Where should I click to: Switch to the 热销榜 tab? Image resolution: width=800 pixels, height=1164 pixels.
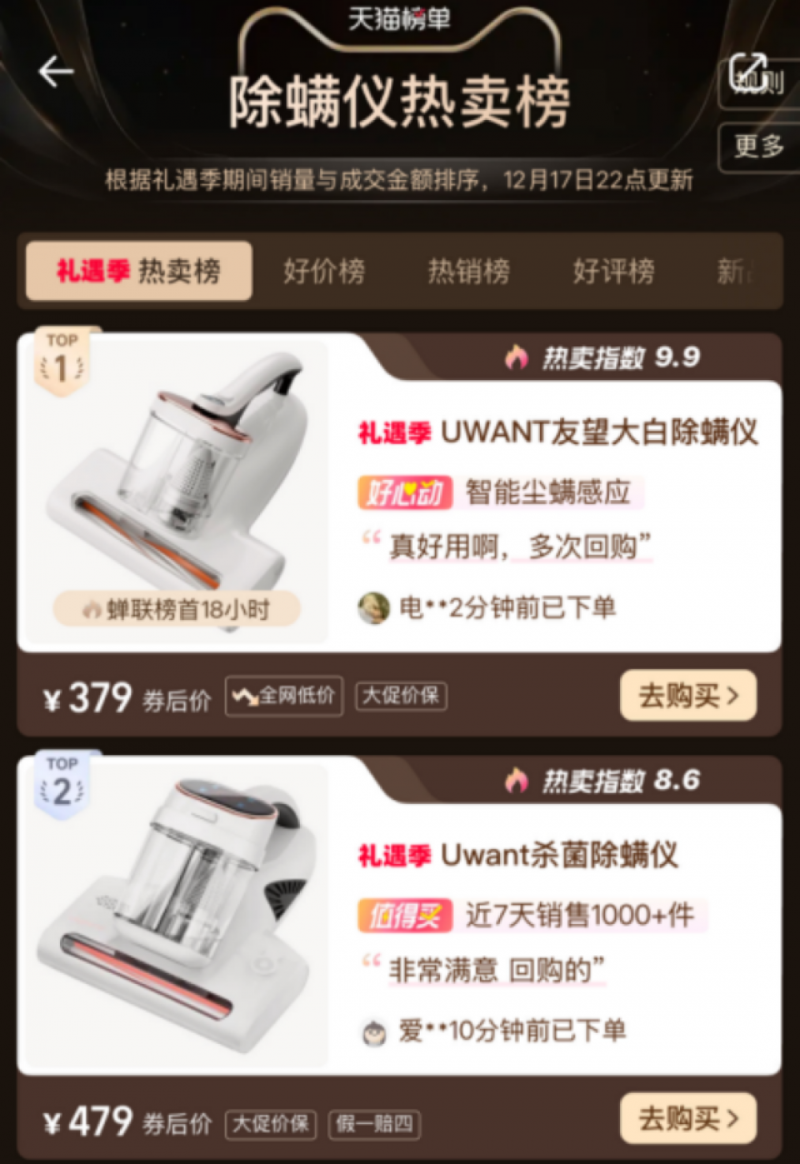(469, 271)
